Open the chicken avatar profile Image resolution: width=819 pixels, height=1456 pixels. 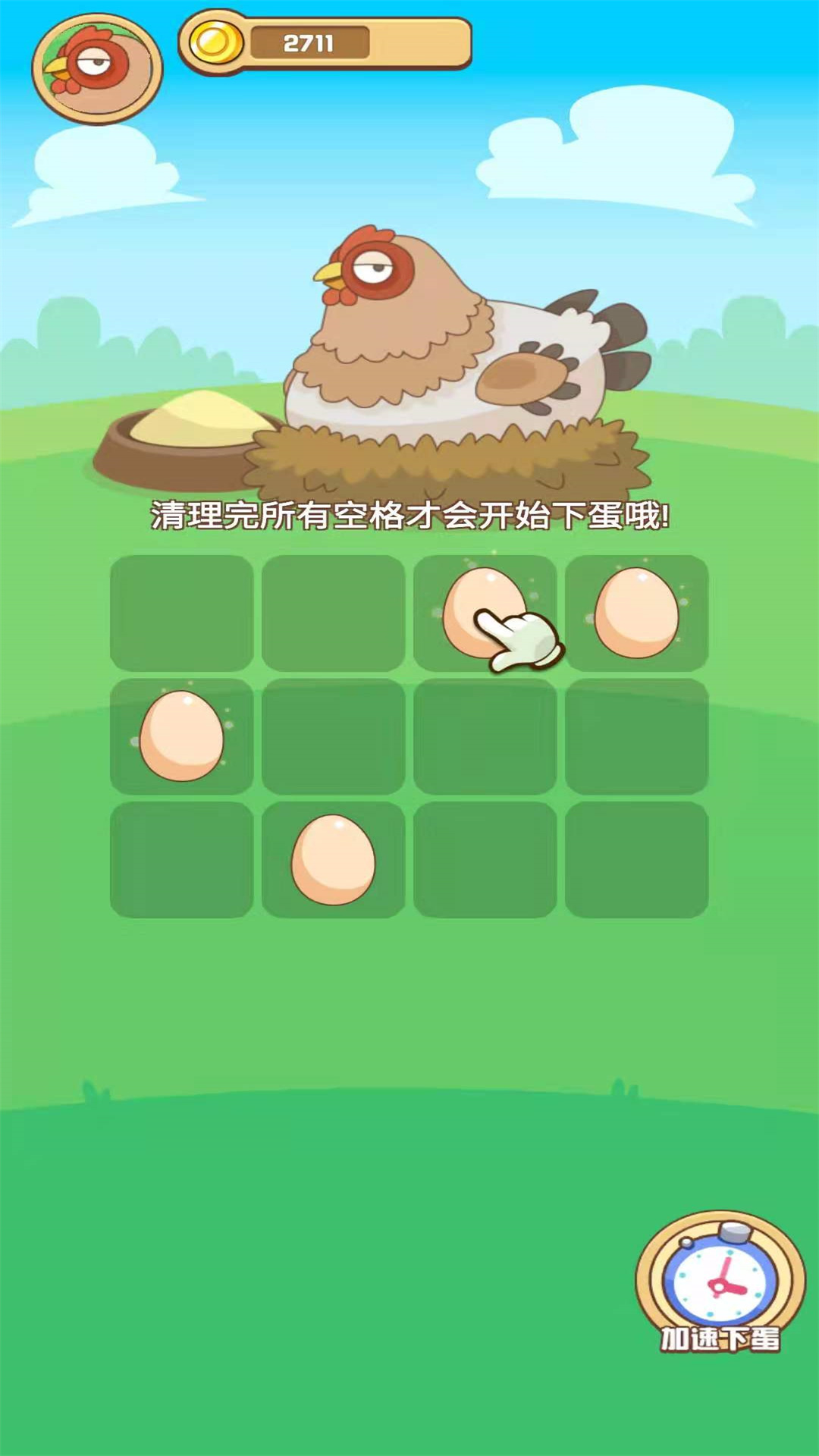pyautogui.click(x=97, y=68)
